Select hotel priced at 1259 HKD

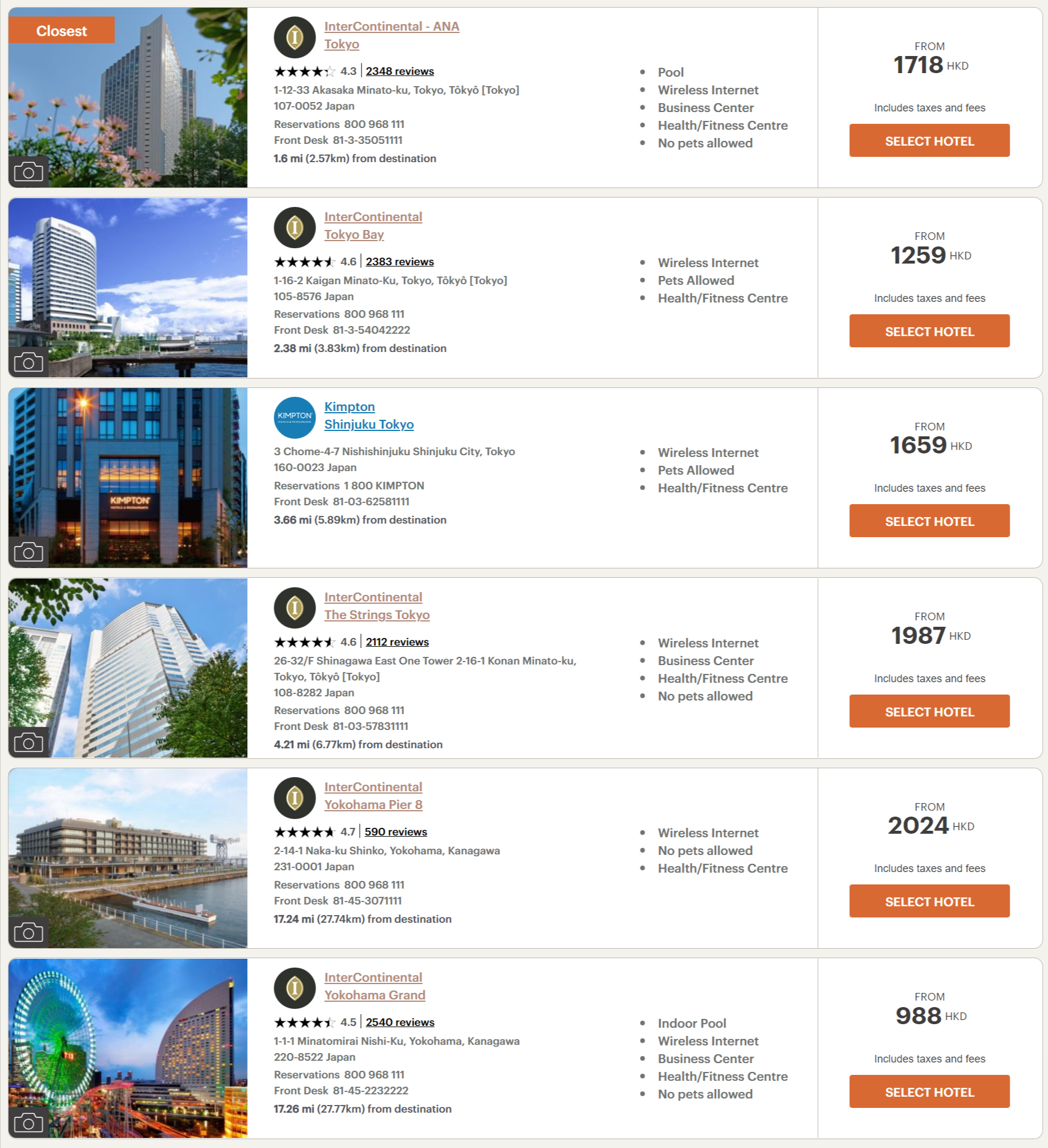tap(929, 331)
